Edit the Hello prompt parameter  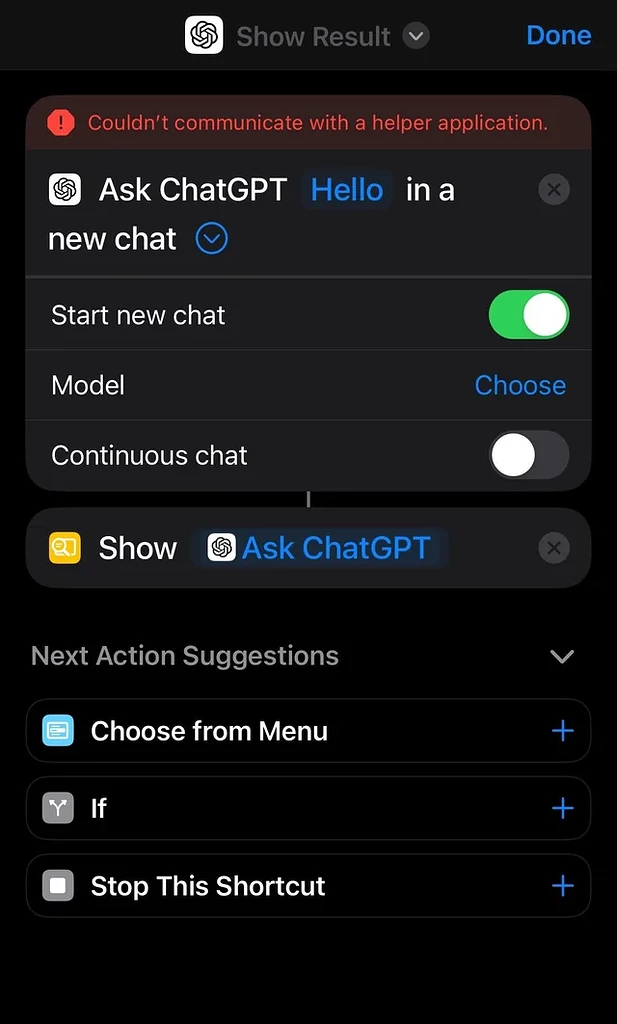click(x=347, y=190)
